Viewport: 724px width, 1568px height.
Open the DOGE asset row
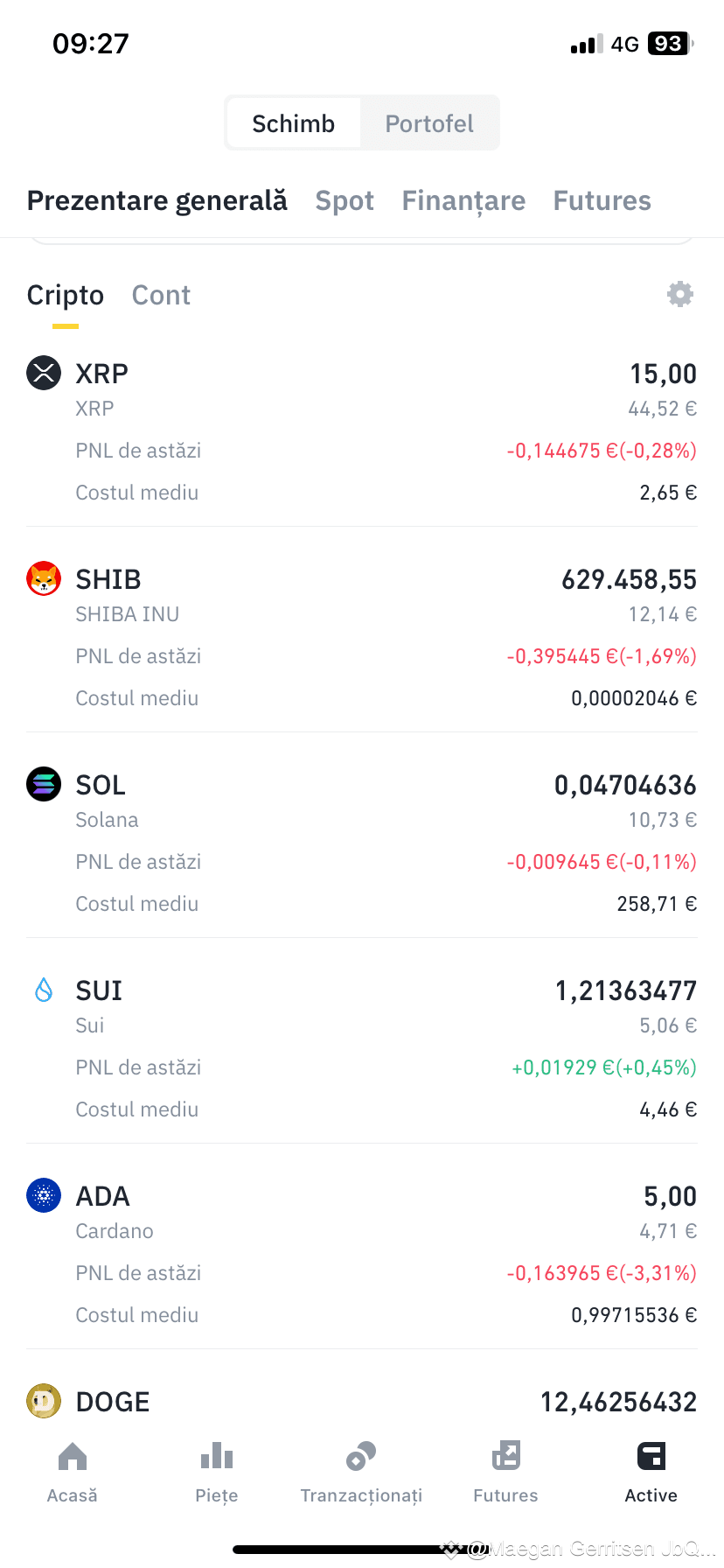[x=362, y=1402]
